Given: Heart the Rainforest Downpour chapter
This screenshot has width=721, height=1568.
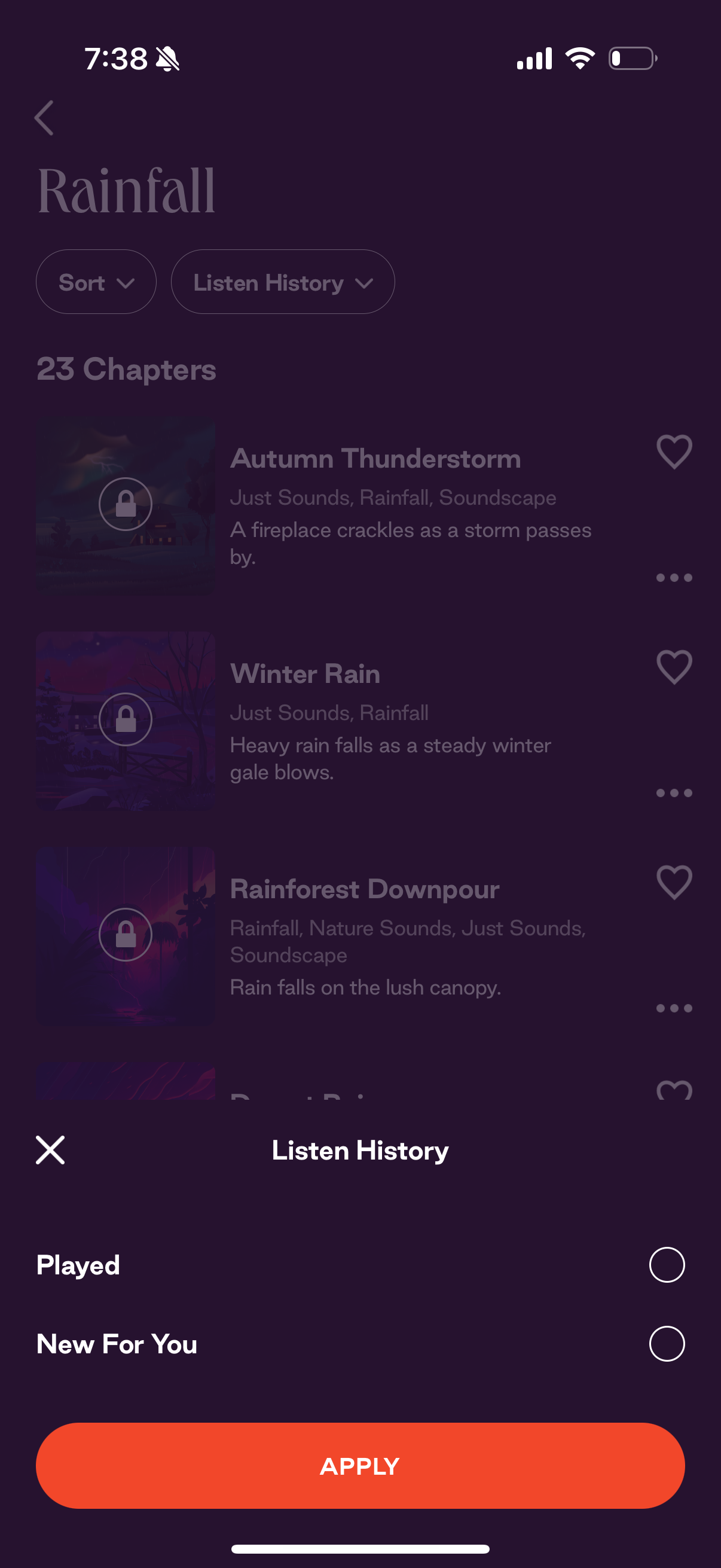Looking at the screenshot, I should (x=674, y=882).
